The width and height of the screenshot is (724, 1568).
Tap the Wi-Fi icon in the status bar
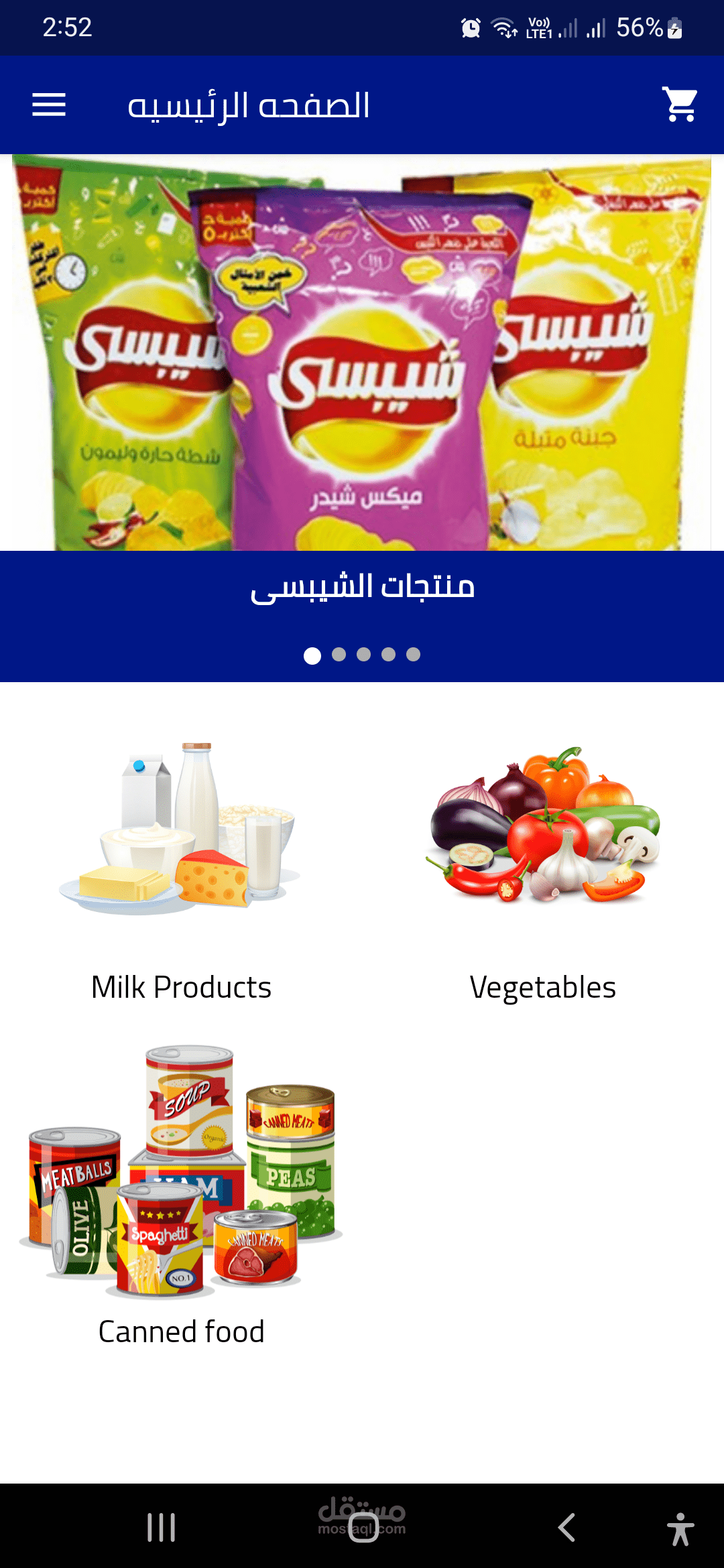tap(503, 27)
